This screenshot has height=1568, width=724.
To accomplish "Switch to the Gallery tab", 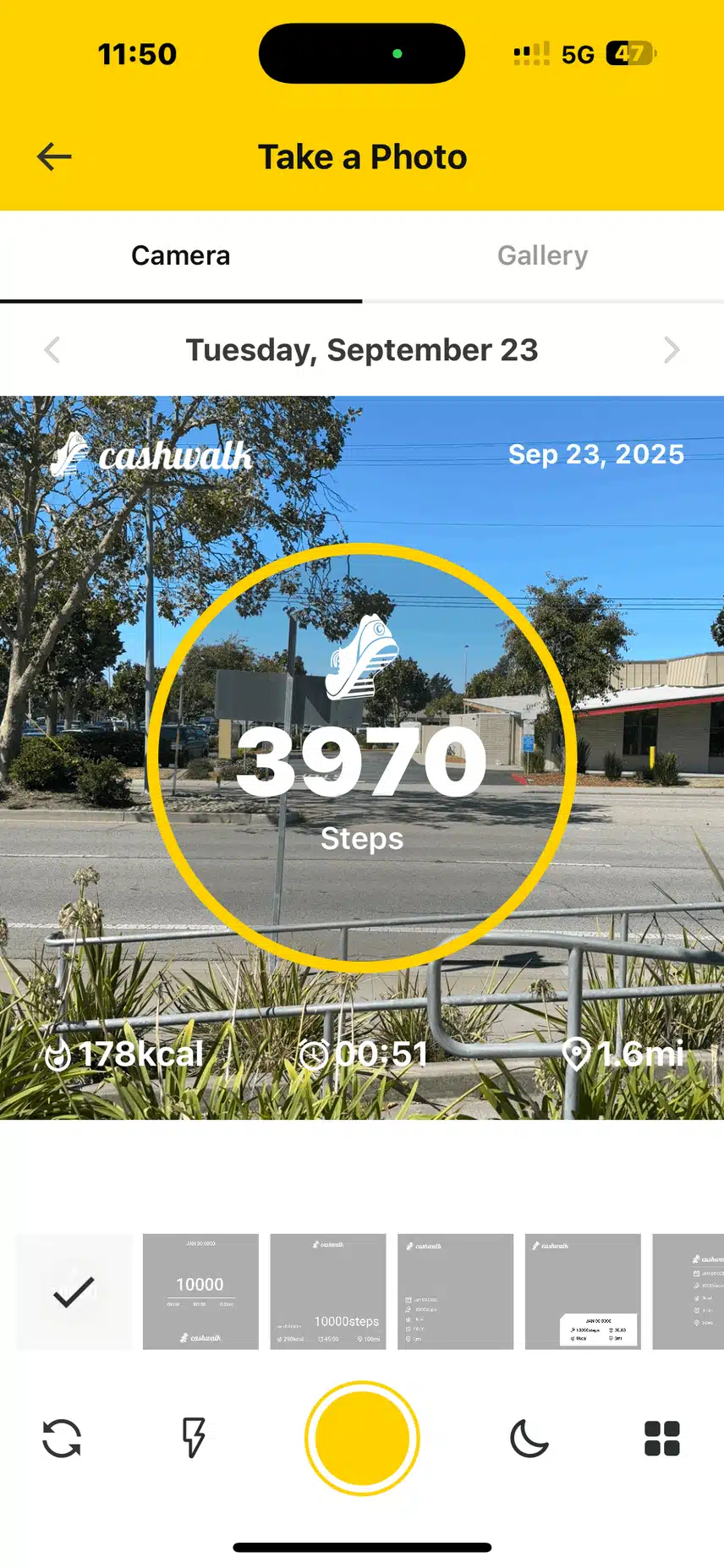I will tap(542, 255).
